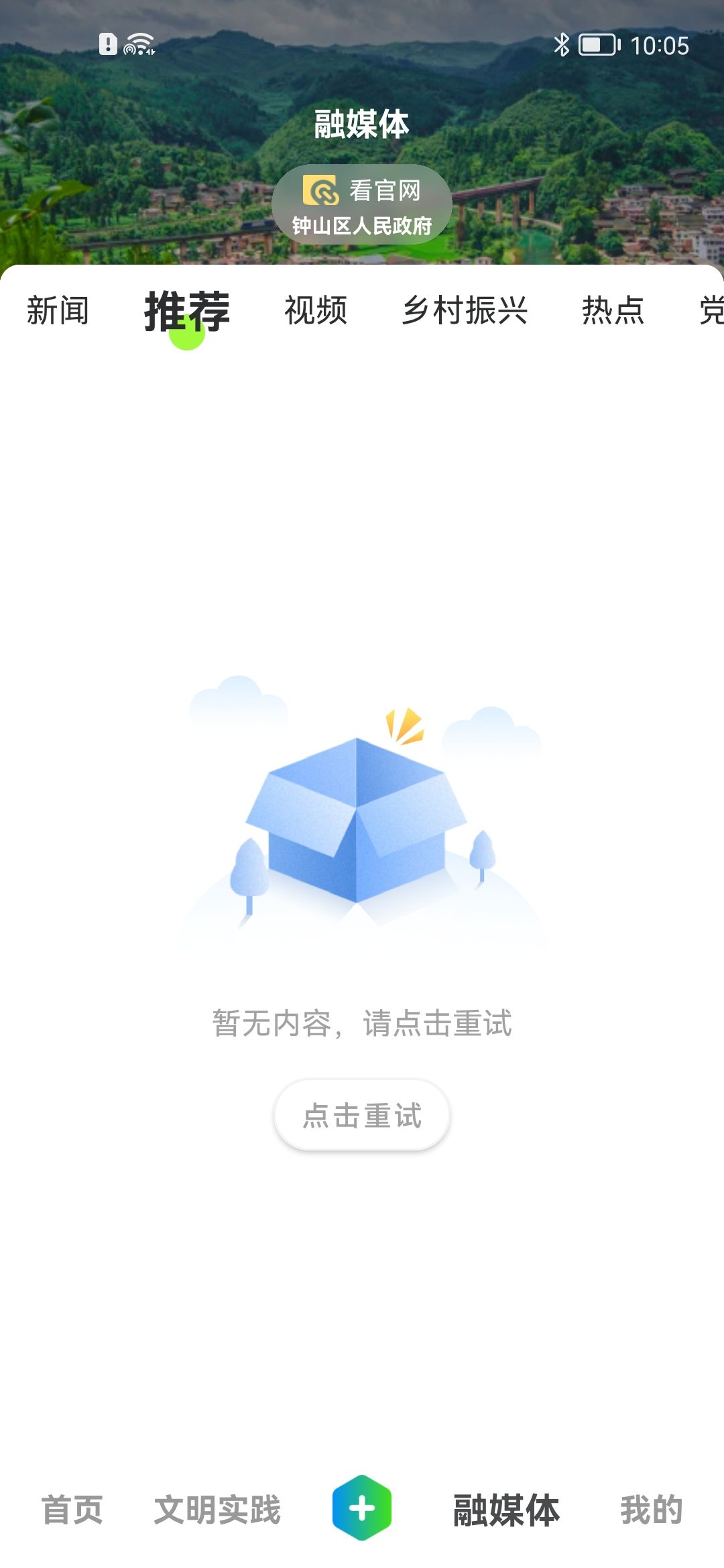Screen dimensions: 724x1568
Task: Tap the clock showing 10:05
Action: (x=660, y=46)
